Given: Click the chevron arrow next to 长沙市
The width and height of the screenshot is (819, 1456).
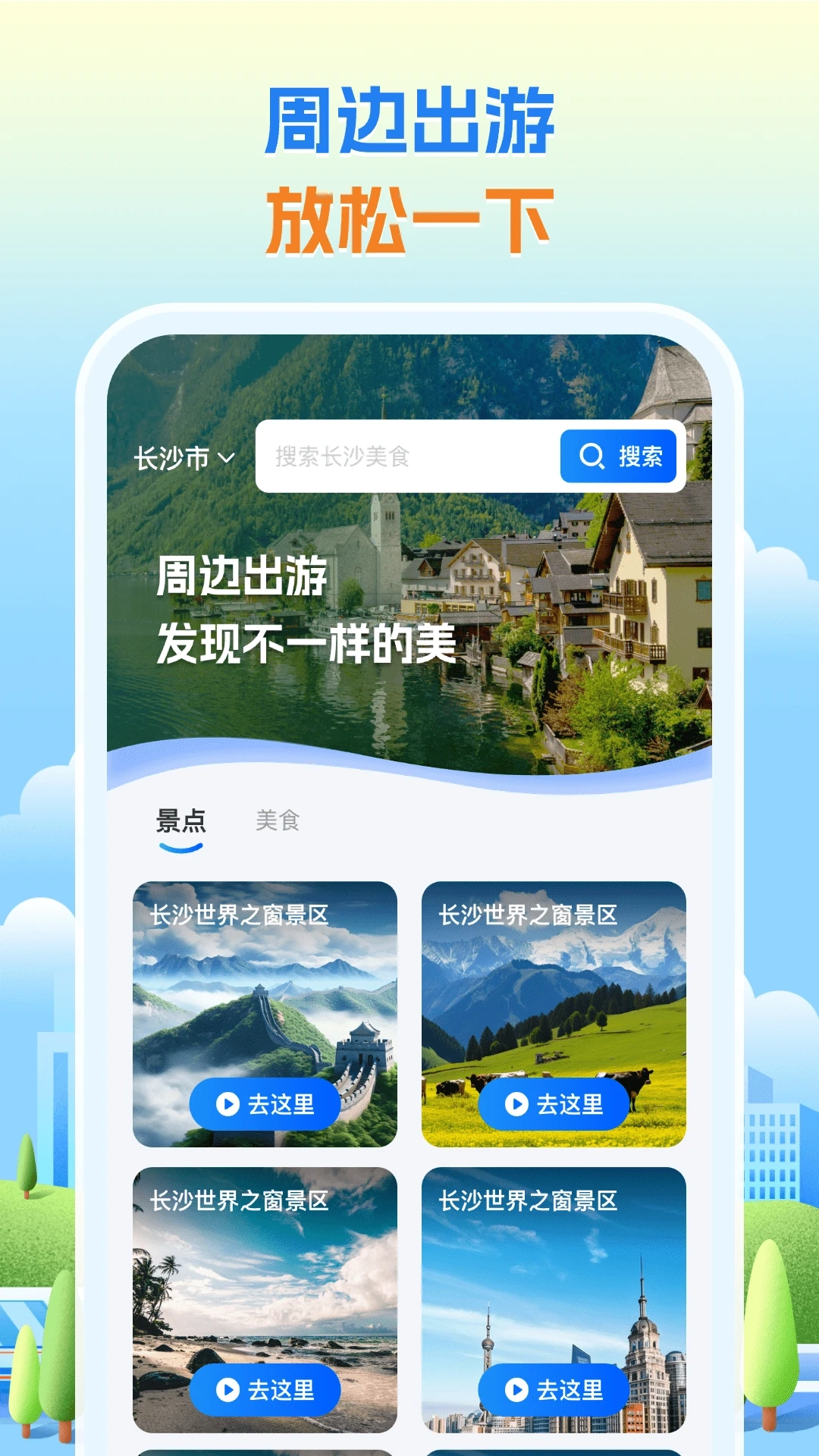Looking at the screenshot, I should [x=224, y=456].
